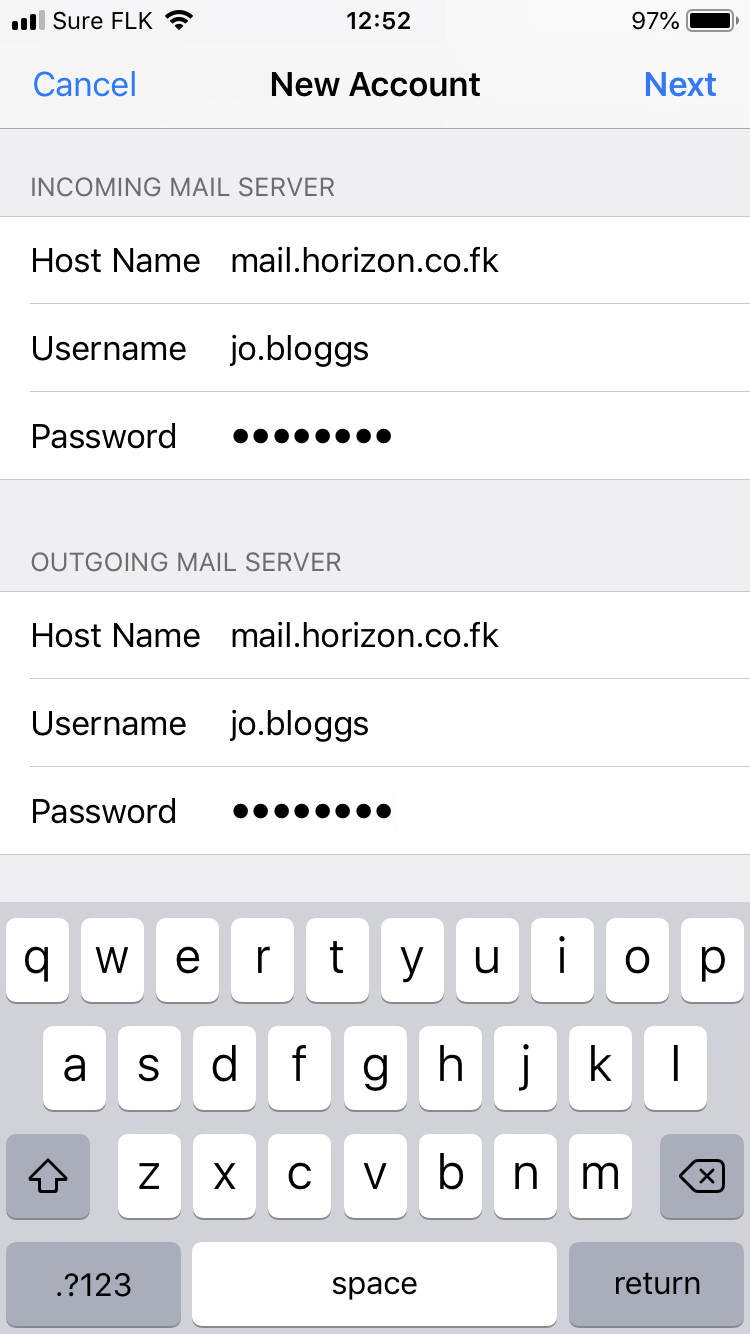Select the incoming mail server Password field

click(375, 436)
